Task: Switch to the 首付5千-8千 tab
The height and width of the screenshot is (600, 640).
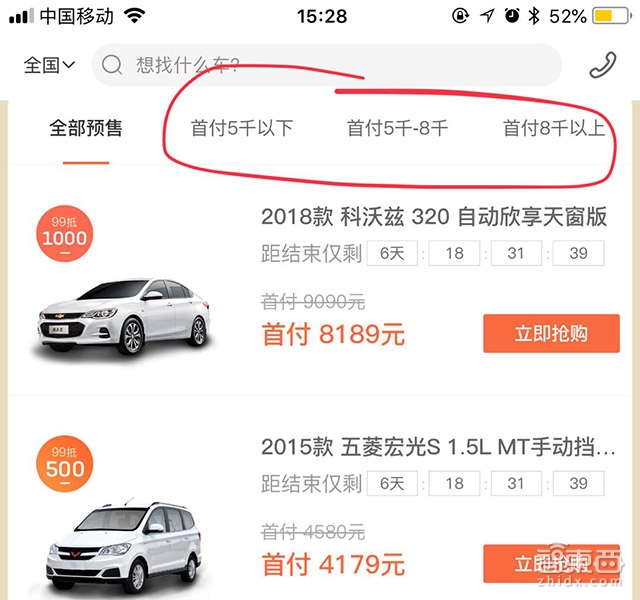Action: point(397,128)
